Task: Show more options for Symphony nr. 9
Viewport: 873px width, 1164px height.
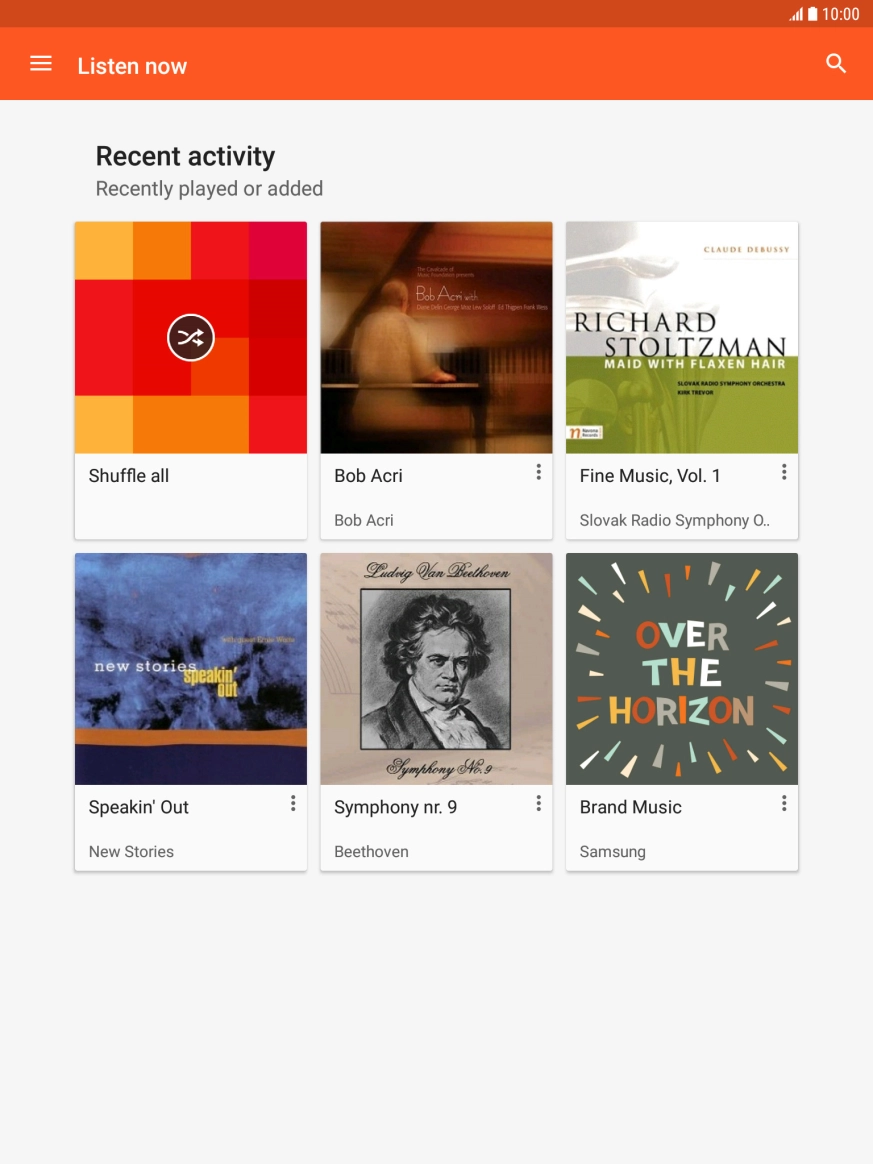Action: [538, 803]
